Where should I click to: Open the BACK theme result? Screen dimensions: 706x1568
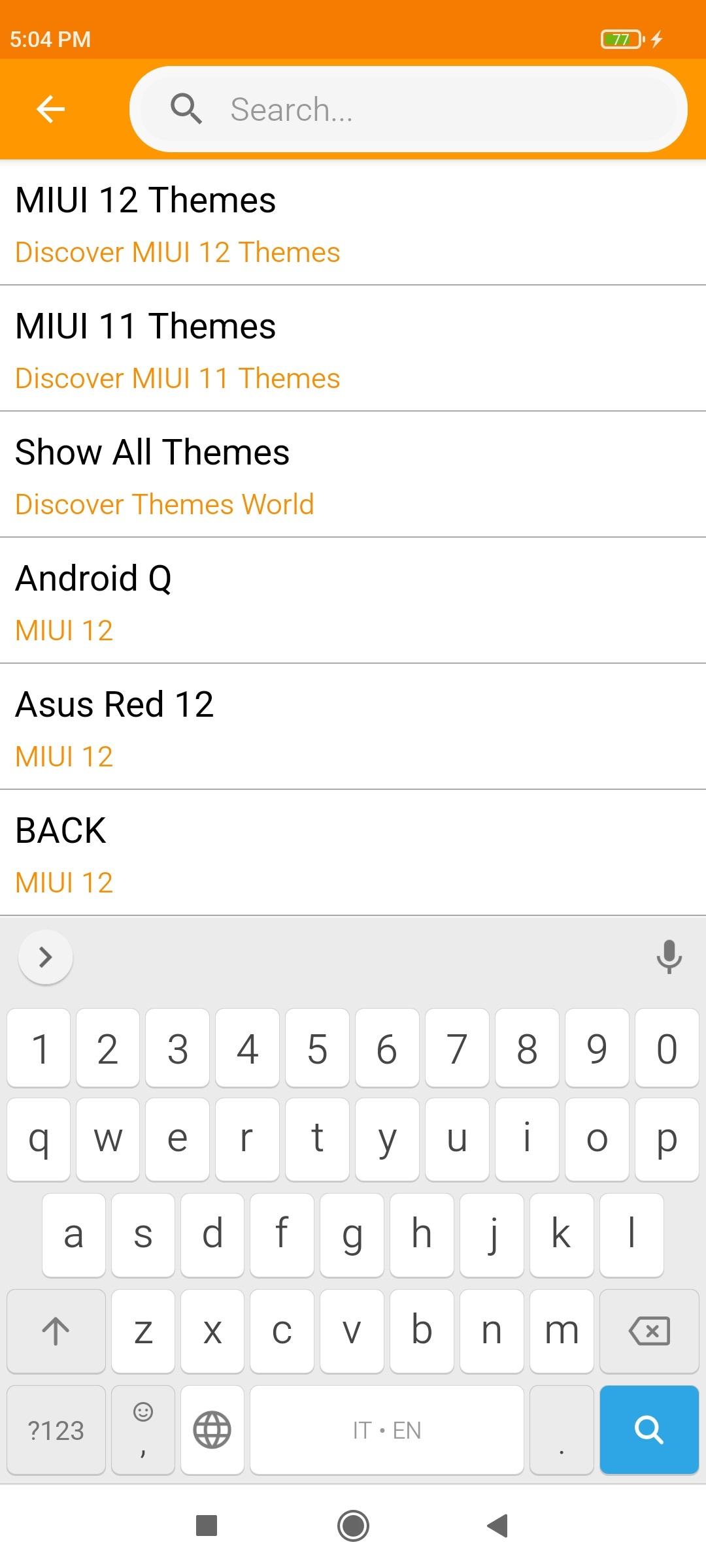pos(353,854)
